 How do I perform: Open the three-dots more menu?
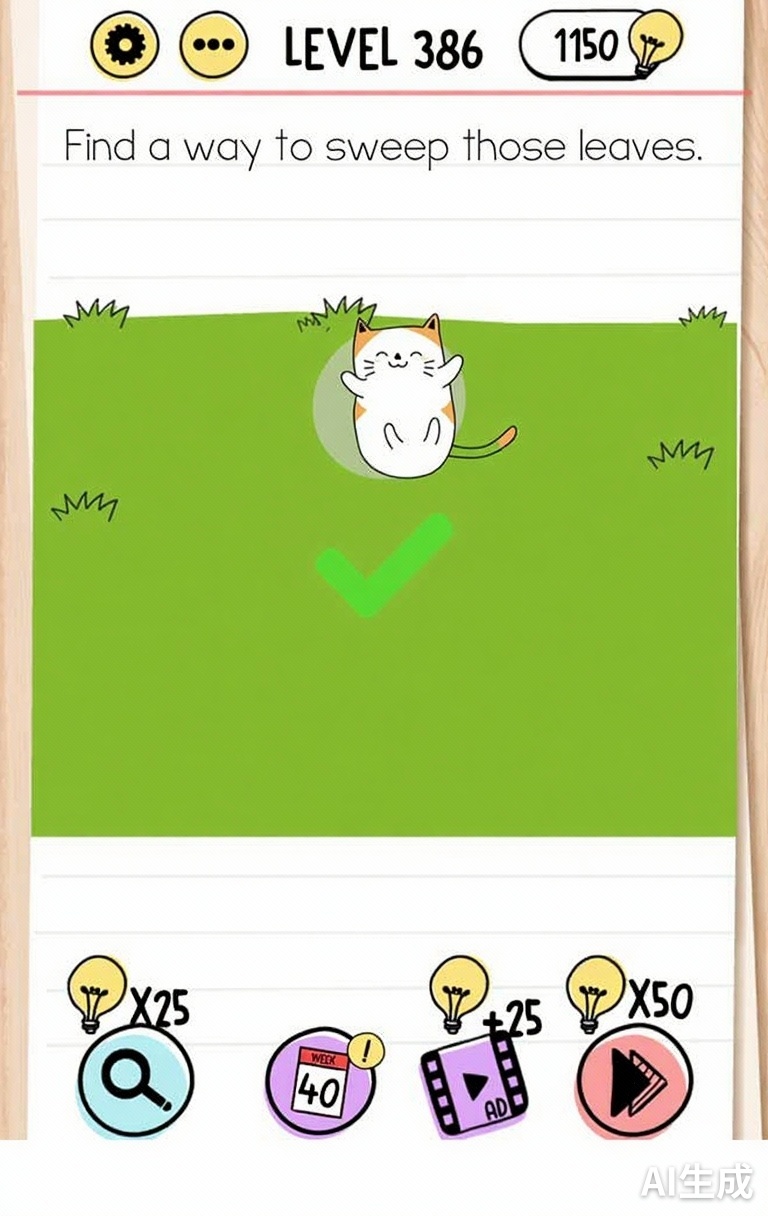pyautogui.click(x=212, y=46)
